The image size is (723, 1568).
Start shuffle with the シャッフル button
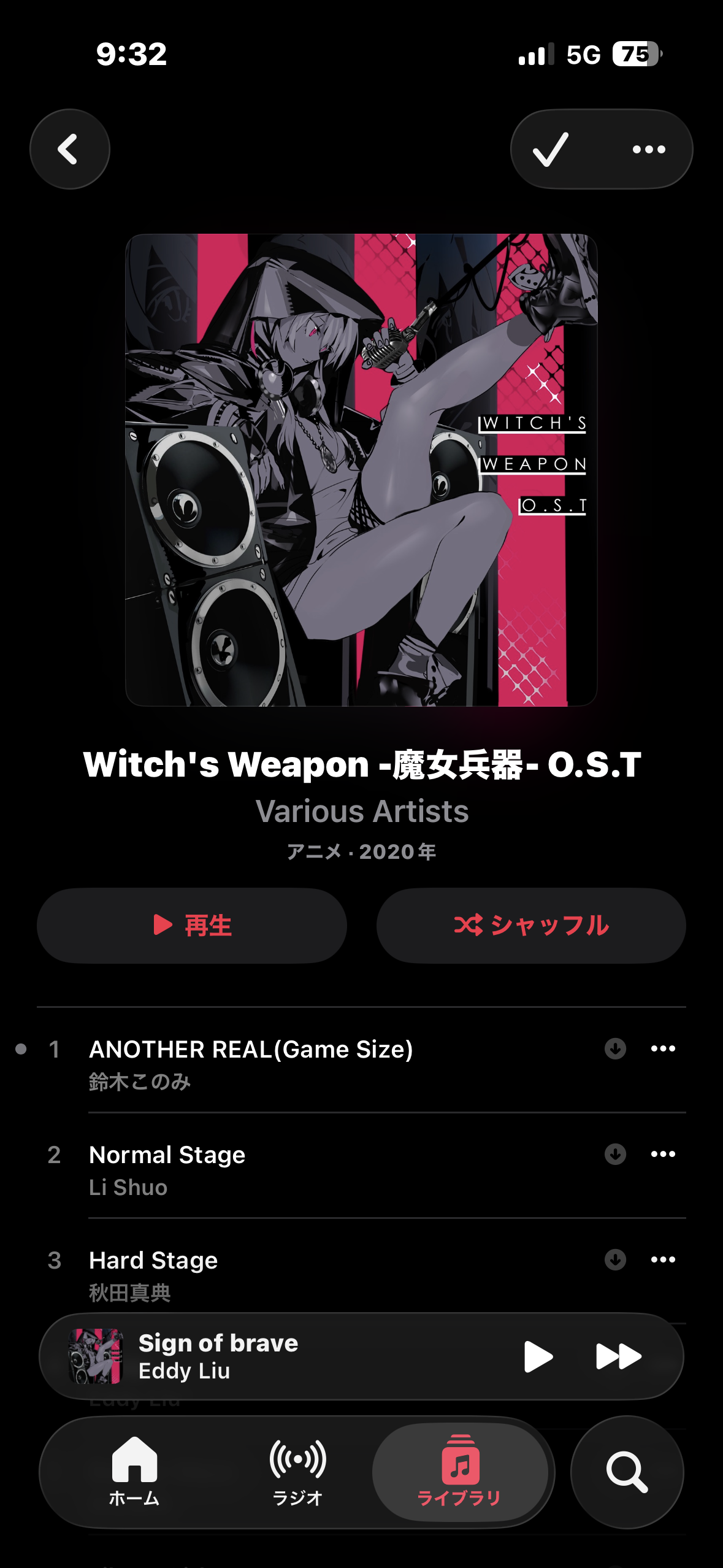[531, 925]
